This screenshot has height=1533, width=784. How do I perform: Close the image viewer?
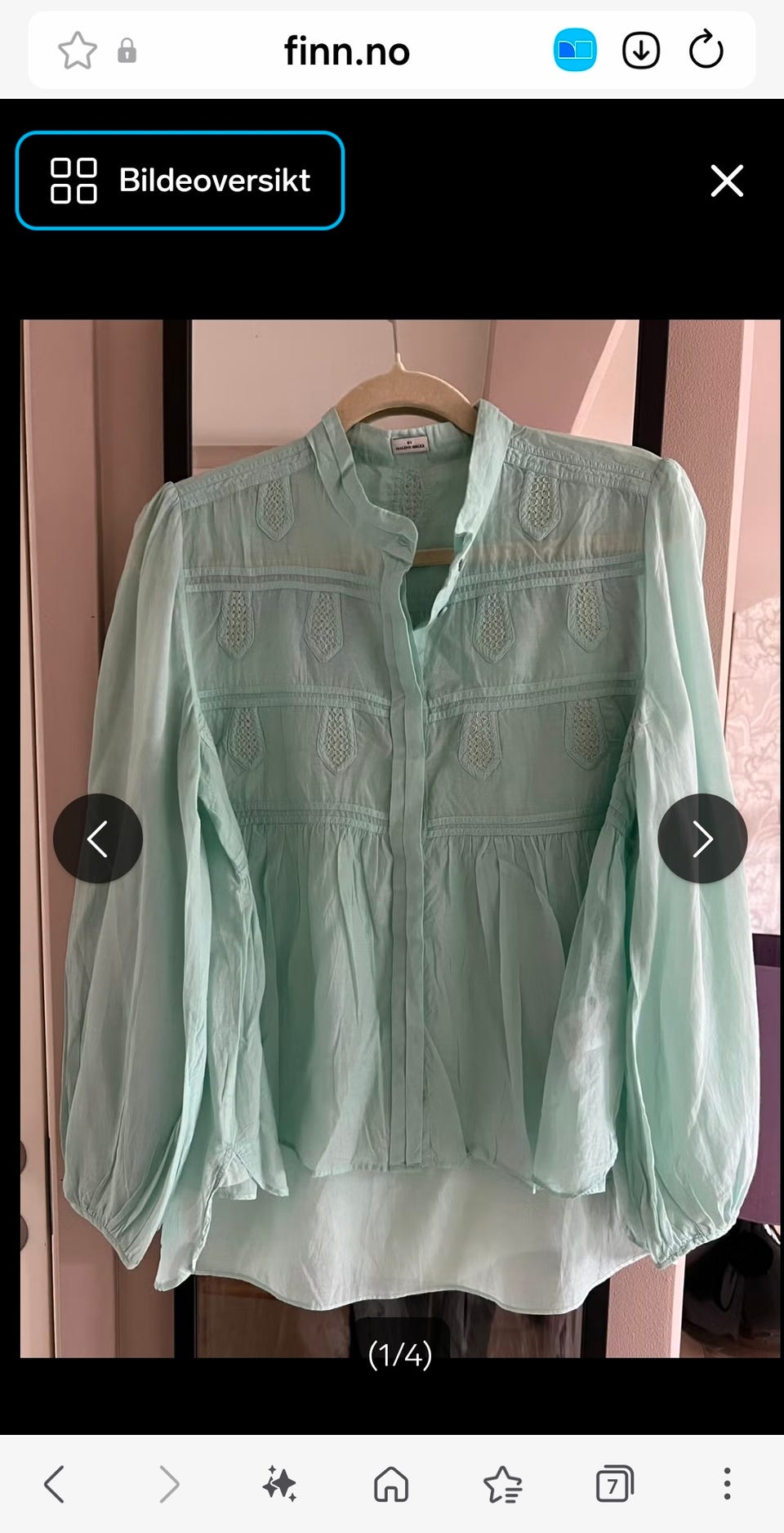(726, 181)
